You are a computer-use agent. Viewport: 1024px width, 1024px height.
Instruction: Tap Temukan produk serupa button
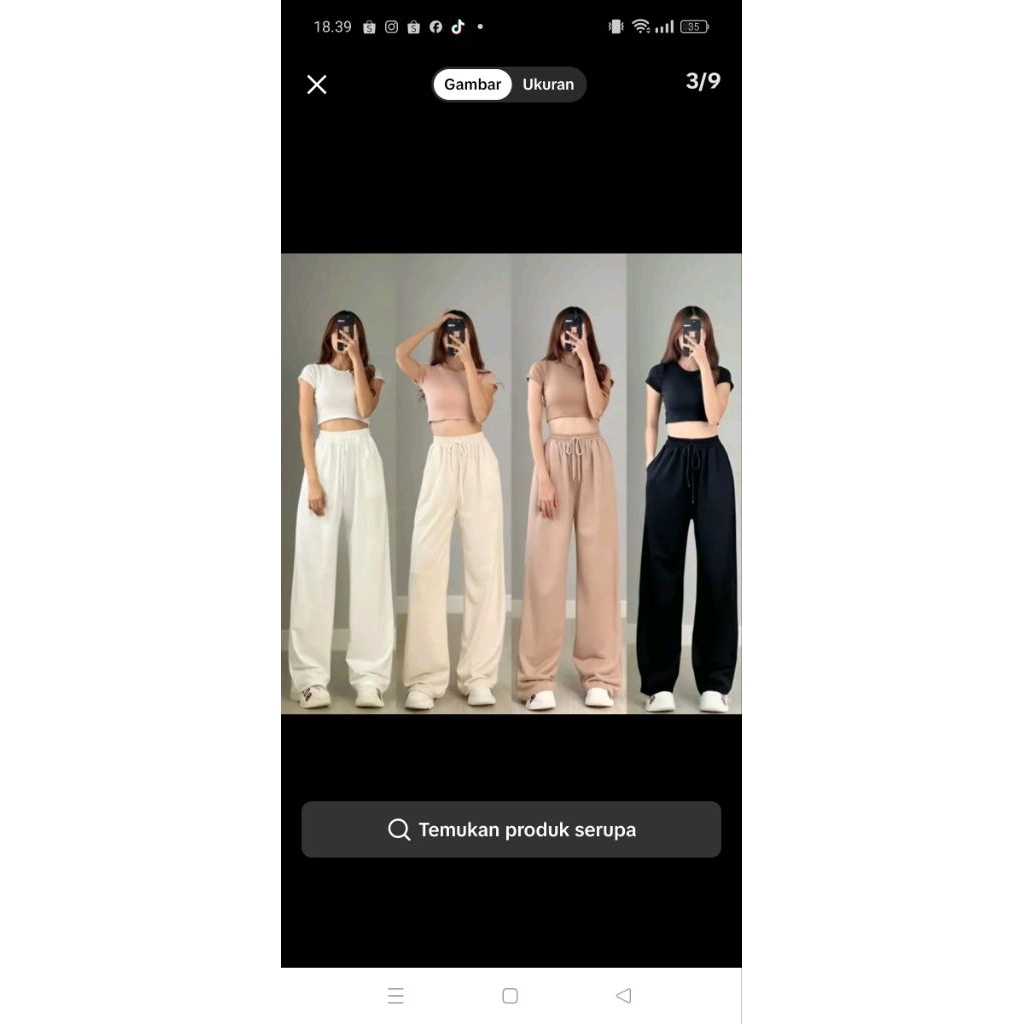[511, 829]
